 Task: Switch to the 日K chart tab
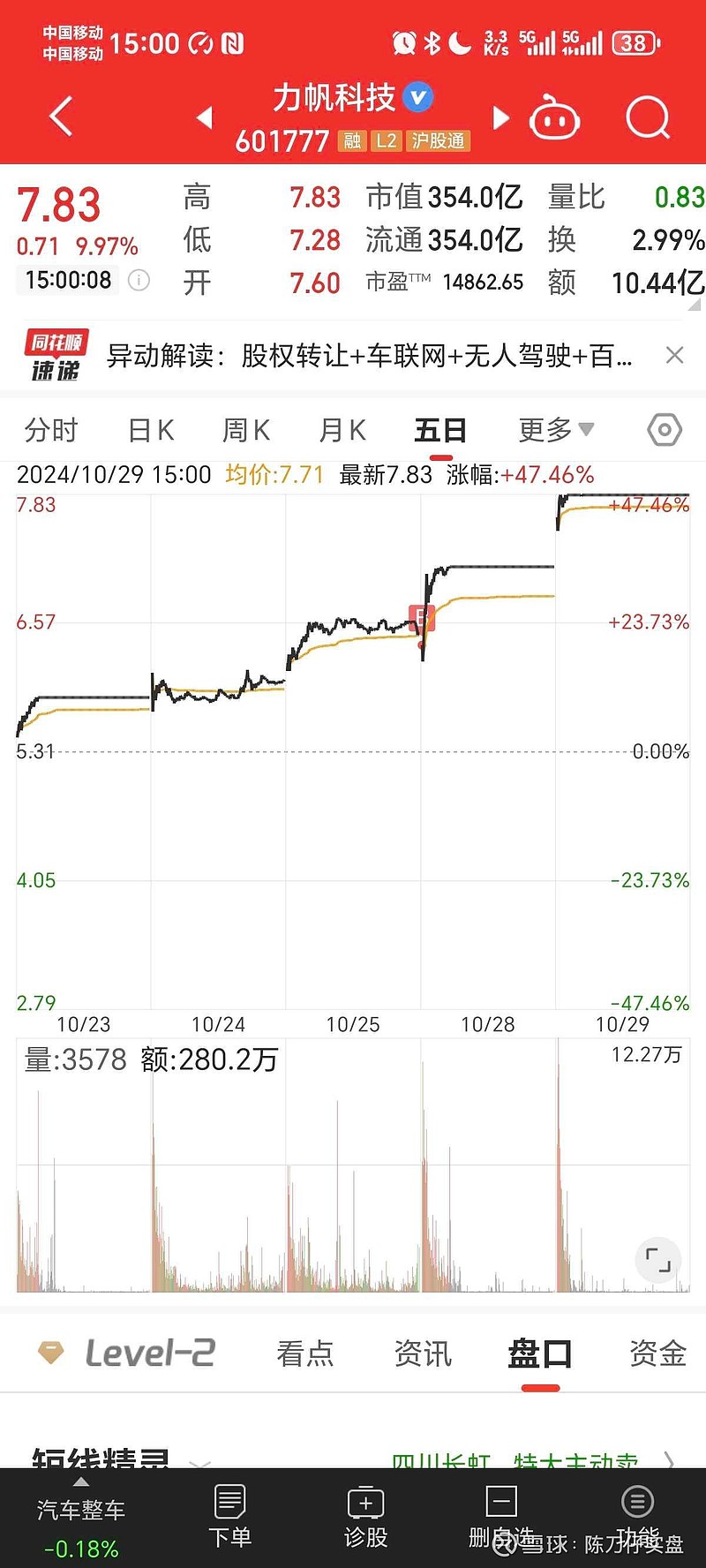(x=151, y=430)
